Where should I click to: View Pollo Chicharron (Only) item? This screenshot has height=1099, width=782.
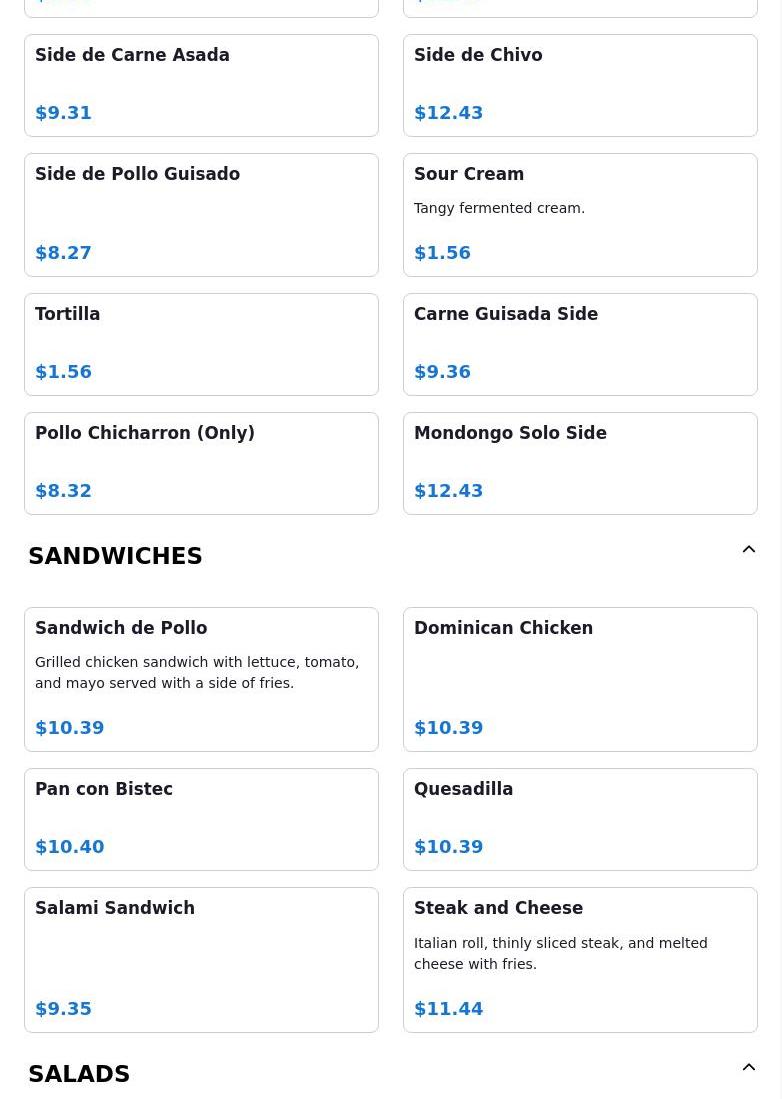click(x=201, y=462)
